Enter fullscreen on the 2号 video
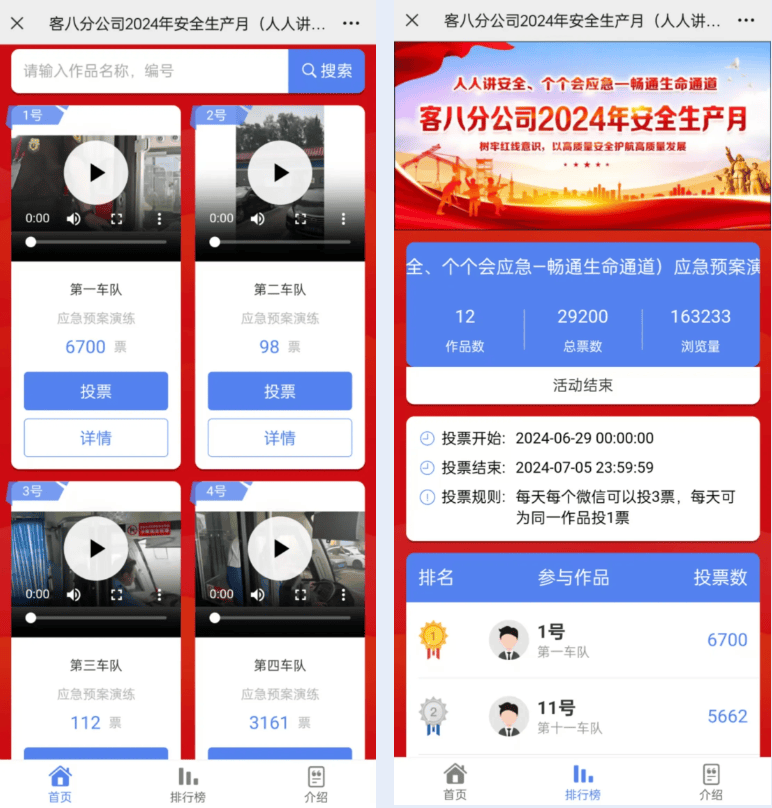 [300, 218]
